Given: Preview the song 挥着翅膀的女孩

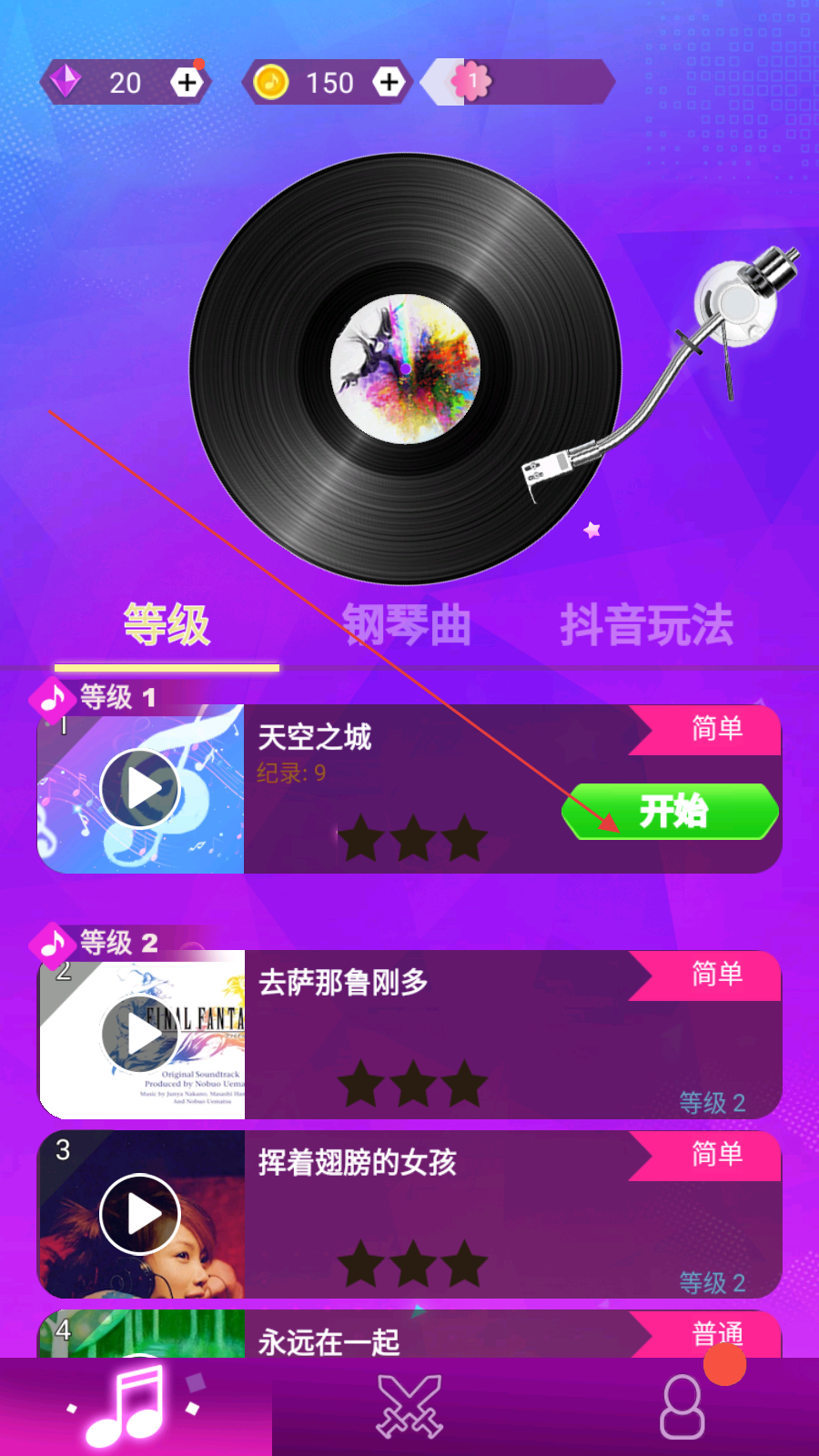Looking at the screenshot, I should tap(140, 1214).
